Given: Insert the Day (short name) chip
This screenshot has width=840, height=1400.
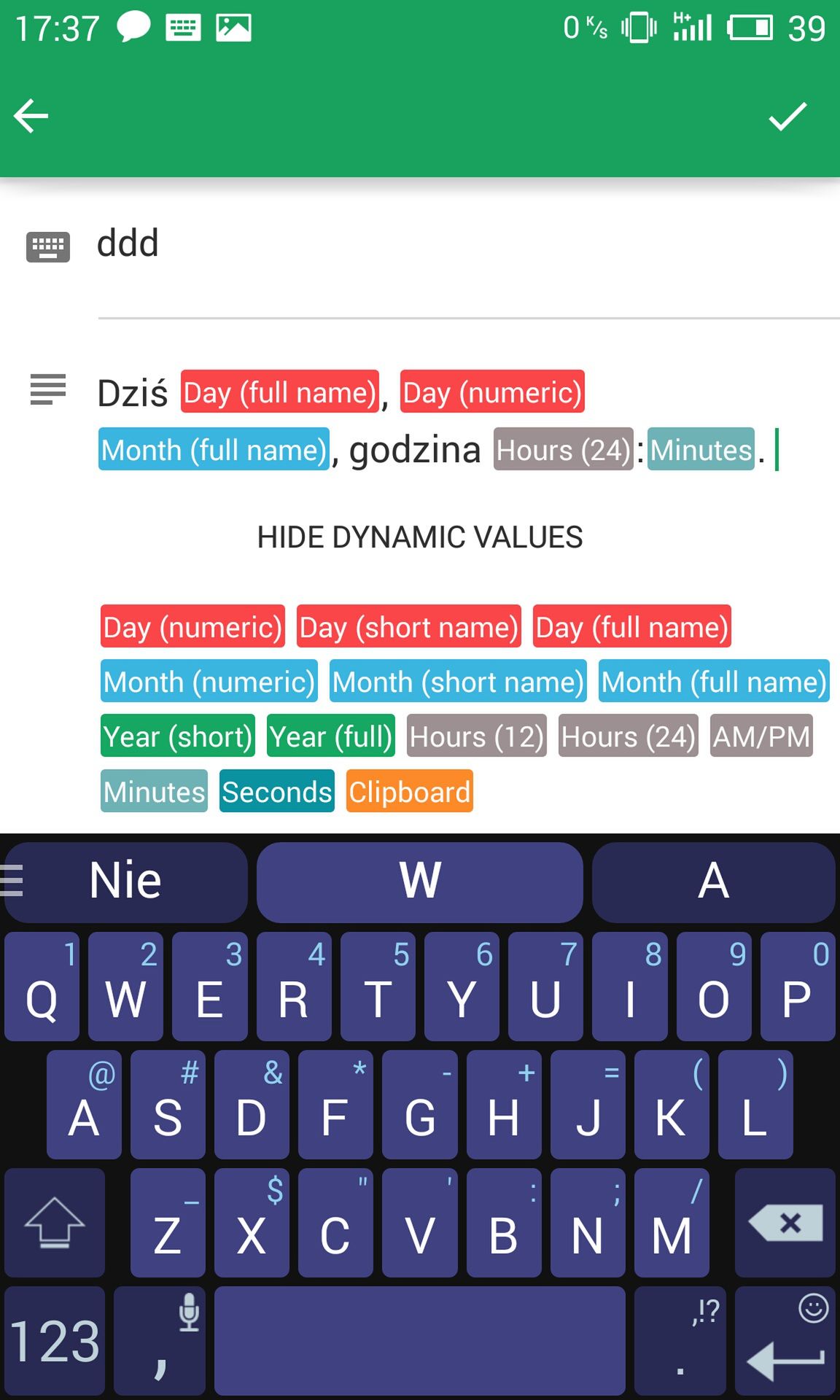Looking at the screenshot, I should coord(408,626).
